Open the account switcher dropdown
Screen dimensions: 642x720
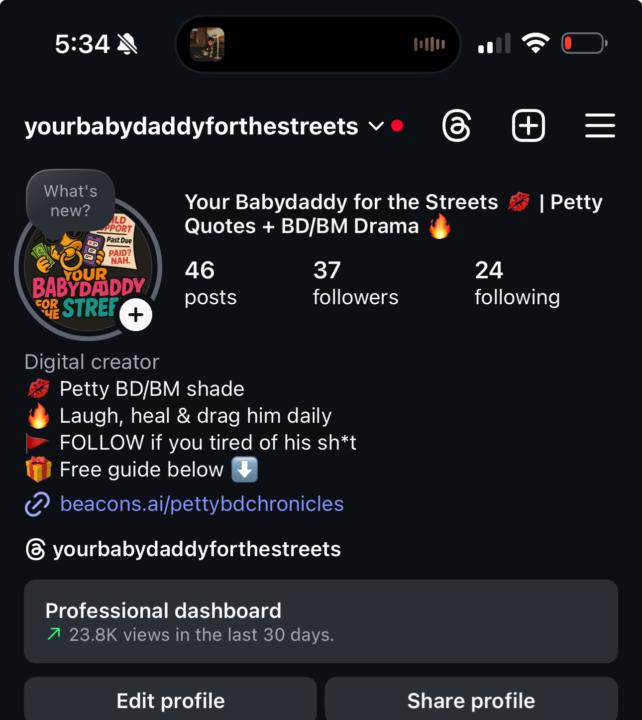click(x=376, y=127)
